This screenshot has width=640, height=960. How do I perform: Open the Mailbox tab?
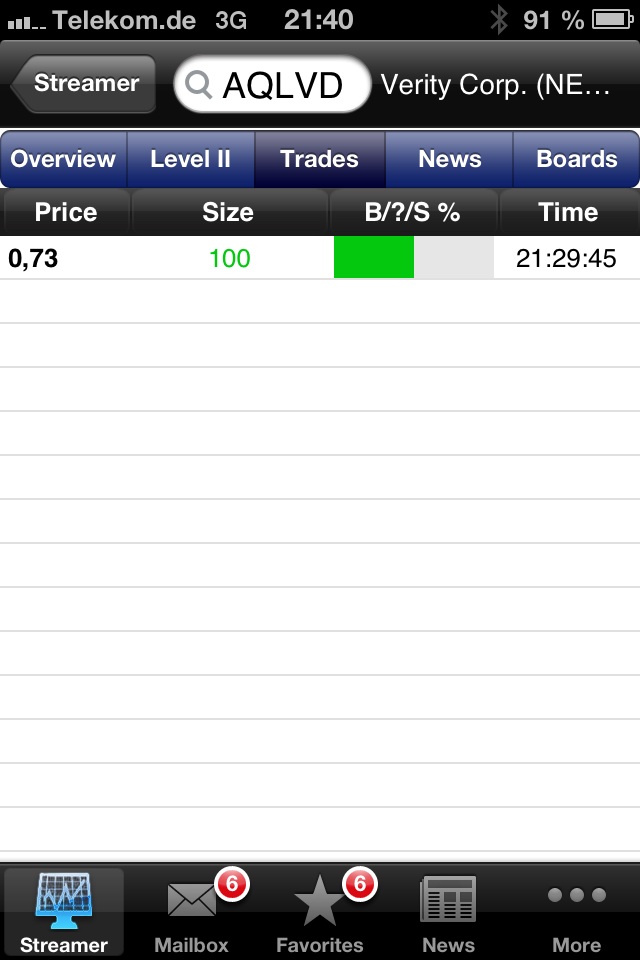(192, 912)
